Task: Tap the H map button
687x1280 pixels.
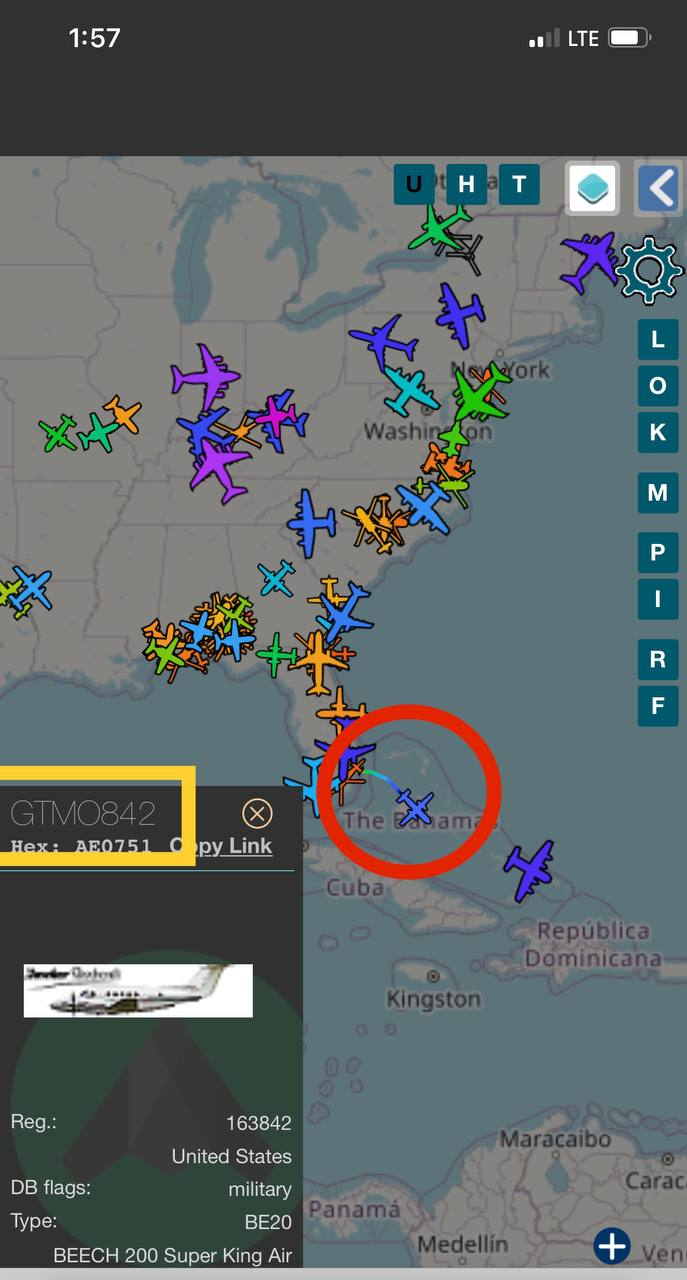Action: [466, 184]
